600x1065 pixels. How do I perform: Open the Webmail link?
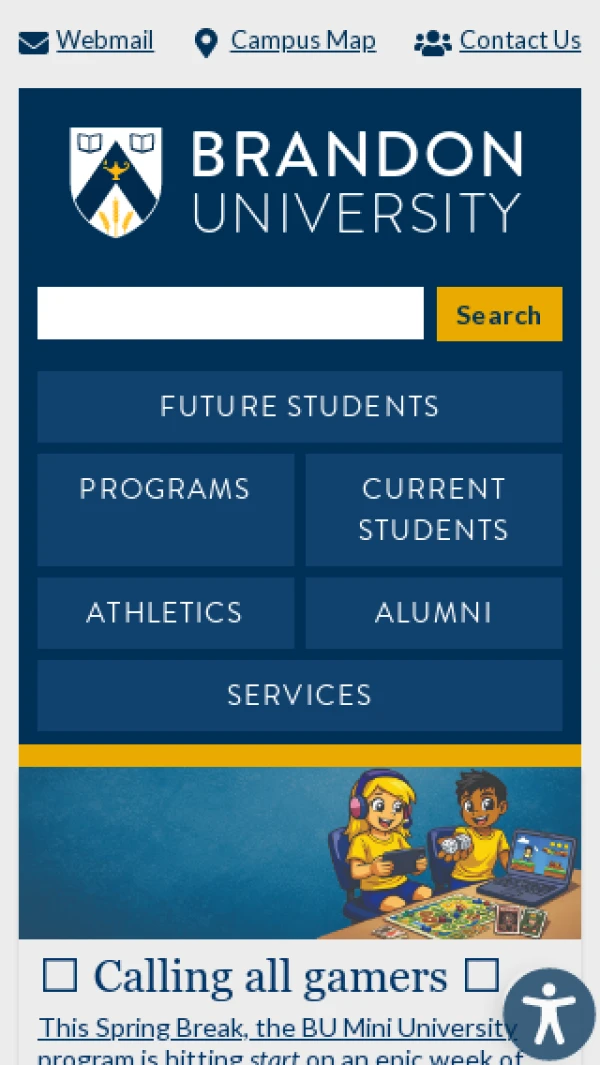(x=104, y=41)
